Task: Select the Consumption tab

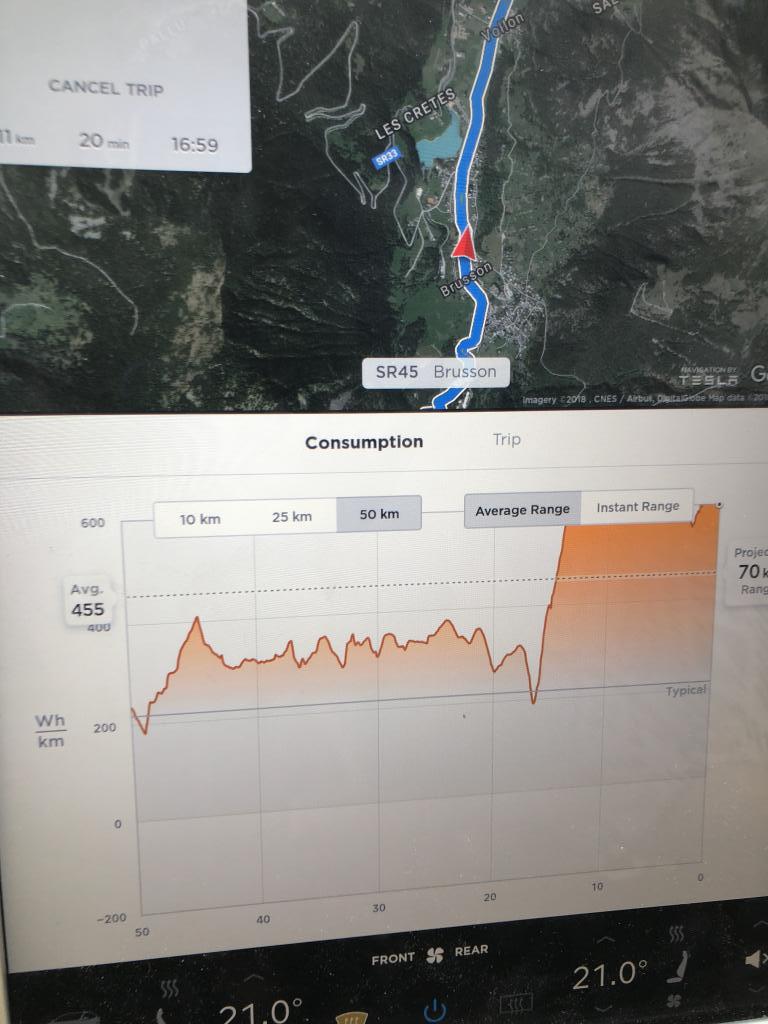Action: (x=363, y=442)
